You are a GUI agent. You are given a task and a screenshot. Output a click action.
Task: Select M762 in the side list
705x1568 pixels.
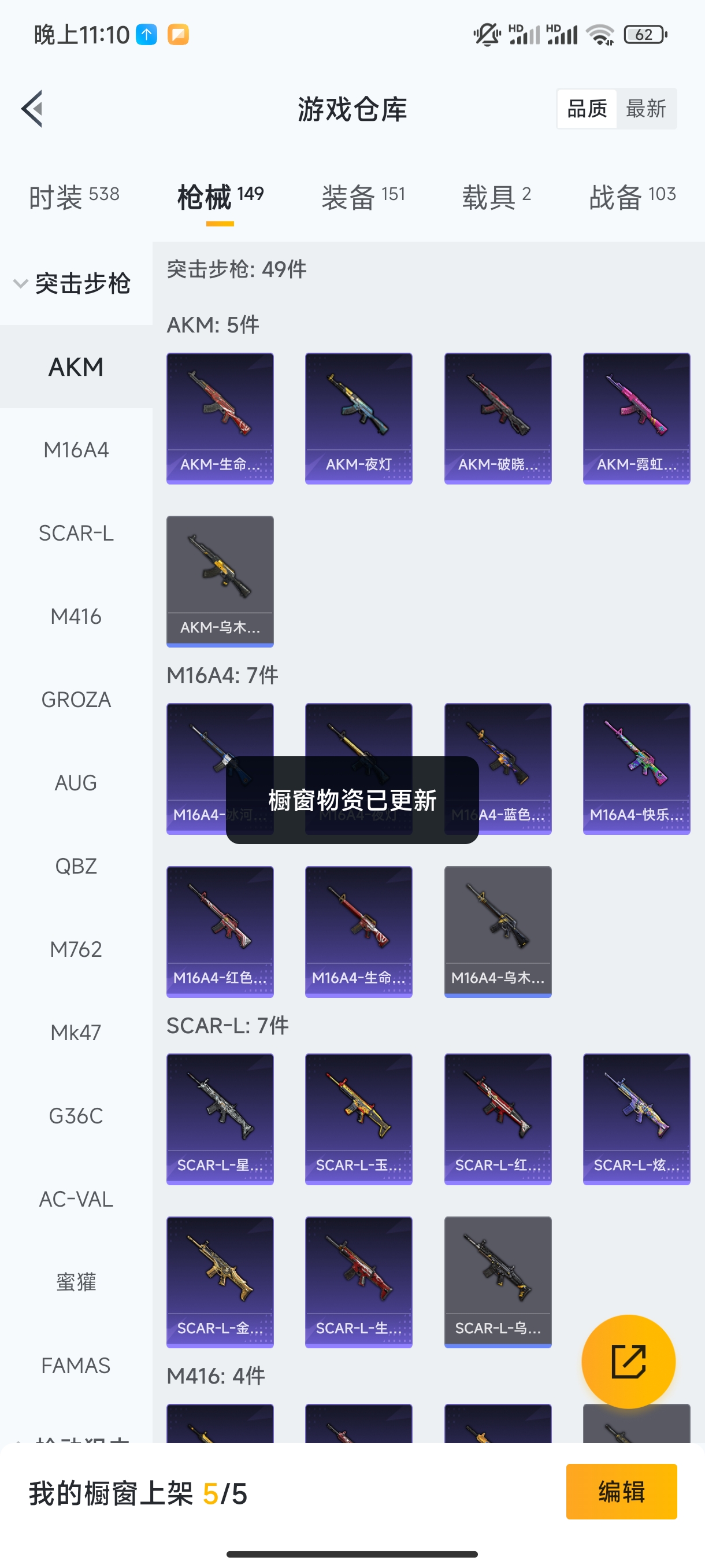[76, 949]
